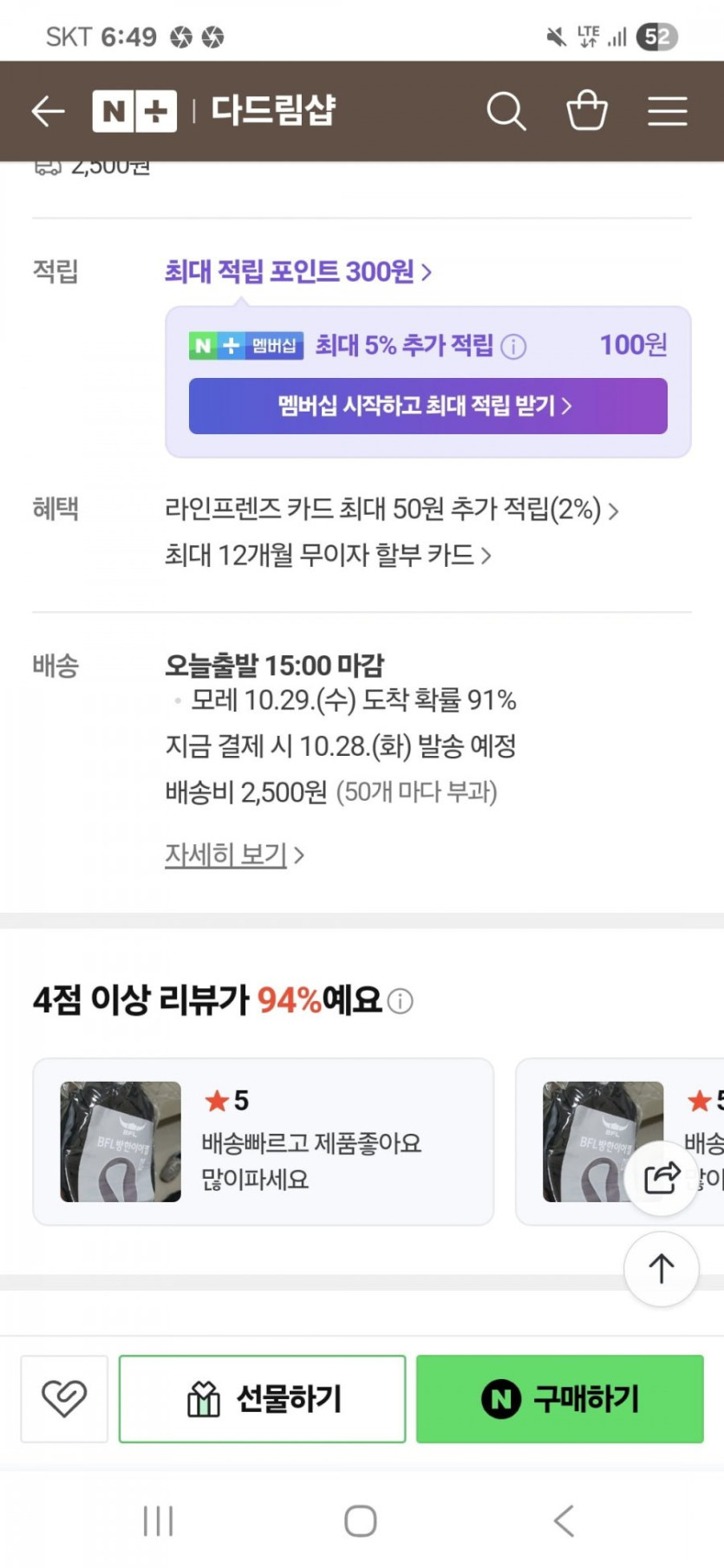Tap 선물하기 button

coord(262,1398)
